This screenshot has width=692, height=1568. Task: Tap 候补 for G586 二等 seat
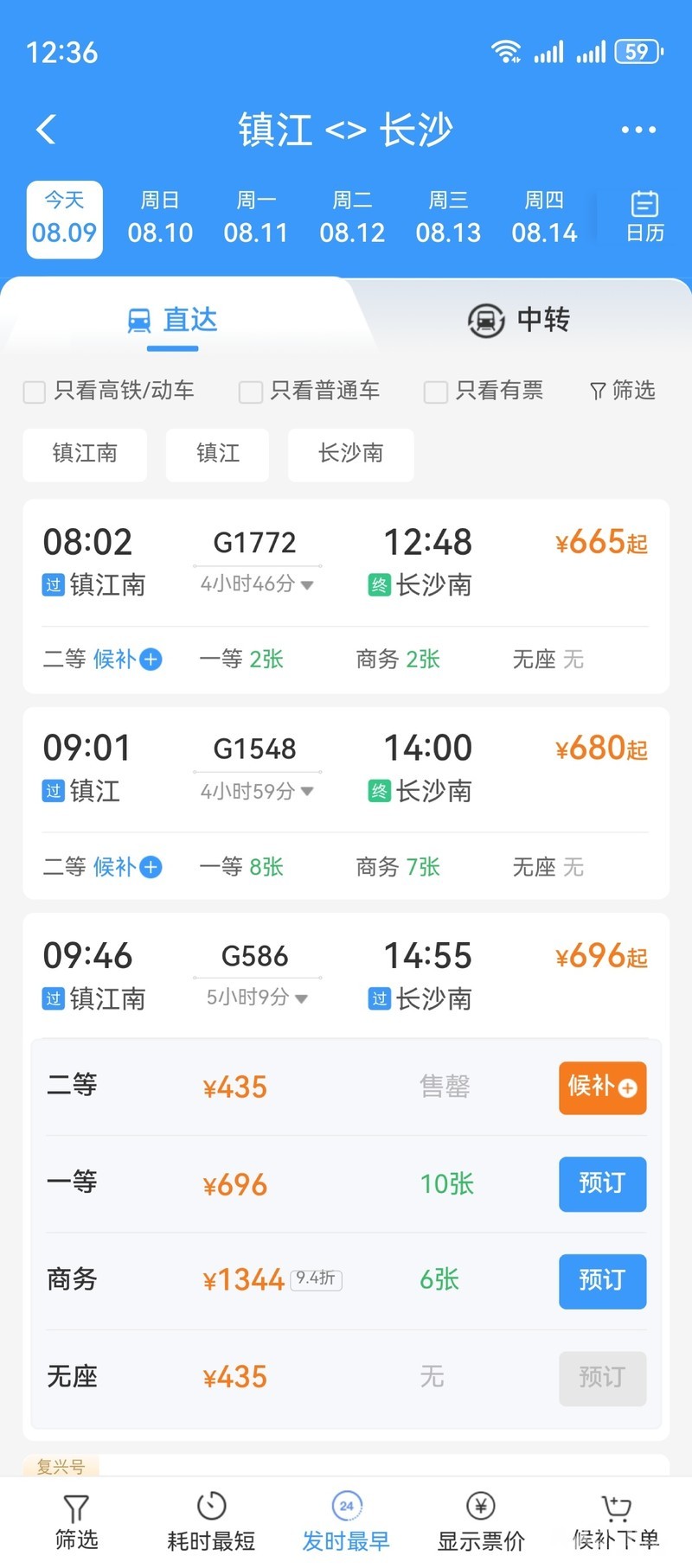[602, 1087]
